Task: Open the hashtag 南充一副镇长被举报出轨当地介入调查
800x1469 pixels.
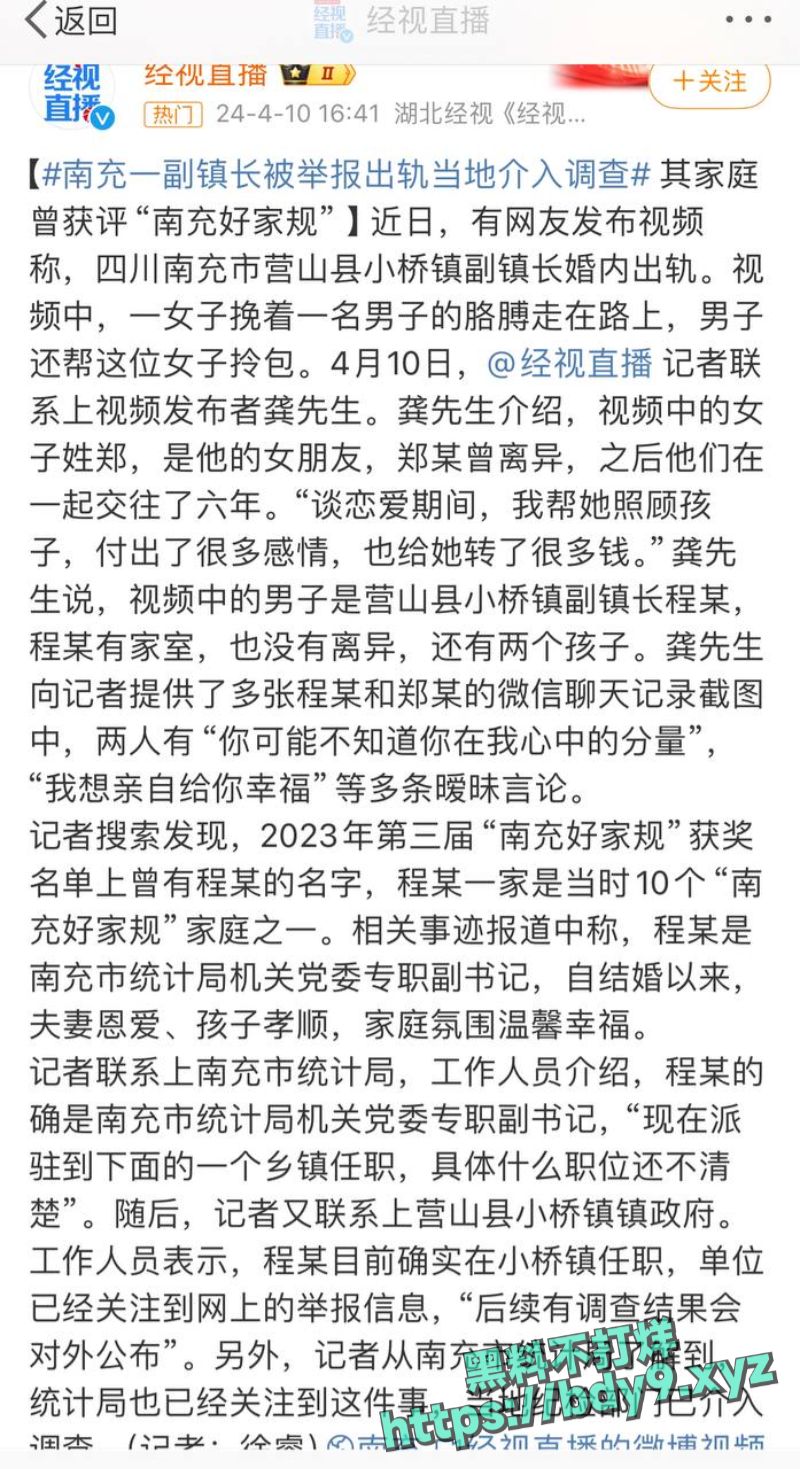Action: 349,174
